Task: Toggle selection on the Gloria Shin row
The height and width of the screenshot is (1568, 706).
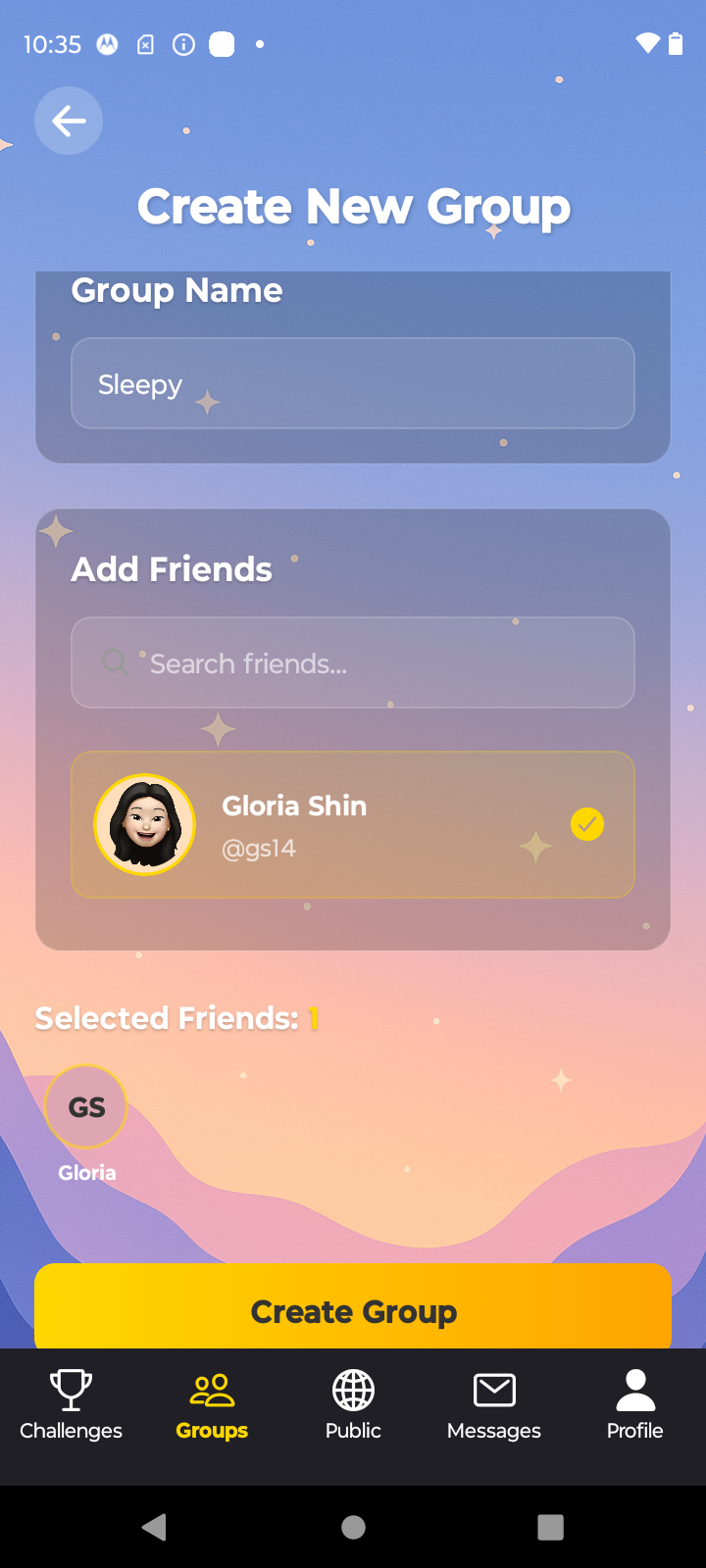Action: point(353,824)
